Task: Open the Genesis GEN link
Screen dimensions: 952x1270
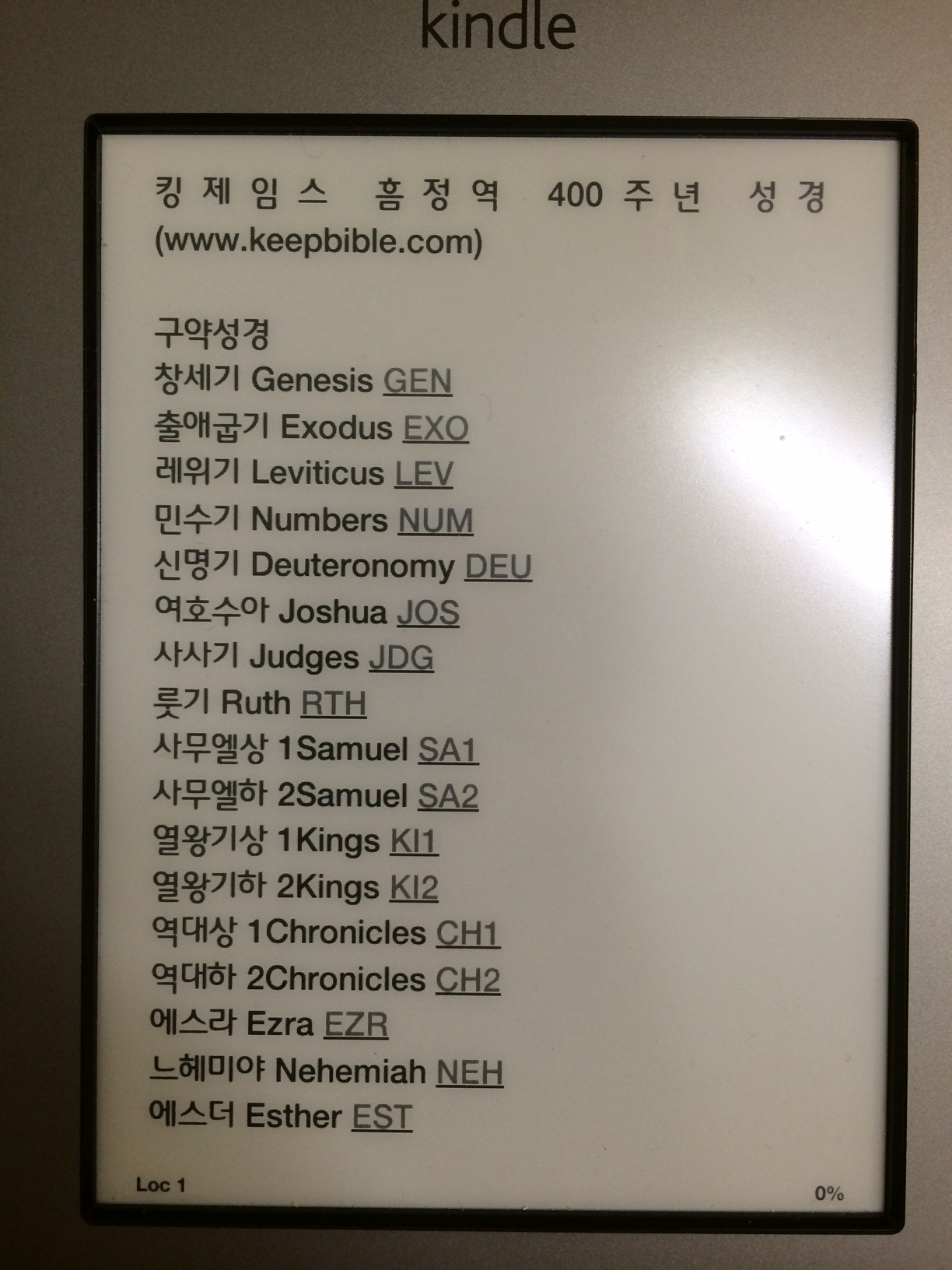Action: tap(418, 381)
